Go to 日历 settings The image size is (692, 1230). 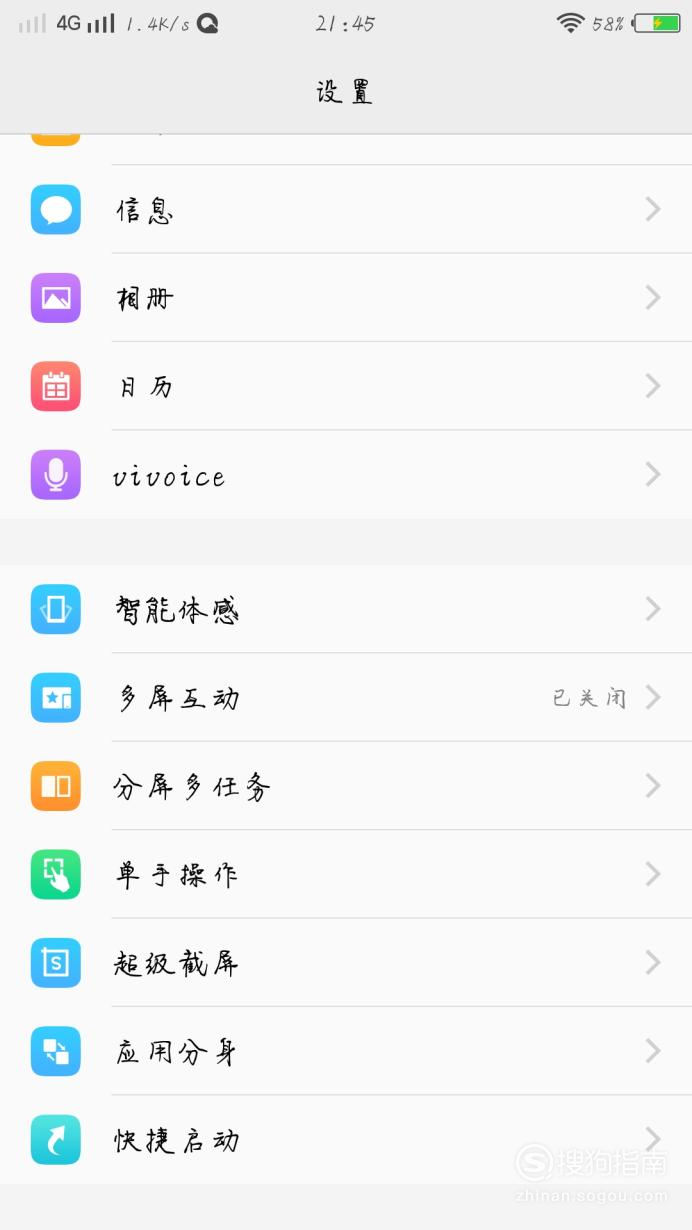pyautogui.click(x=346, y=386)
